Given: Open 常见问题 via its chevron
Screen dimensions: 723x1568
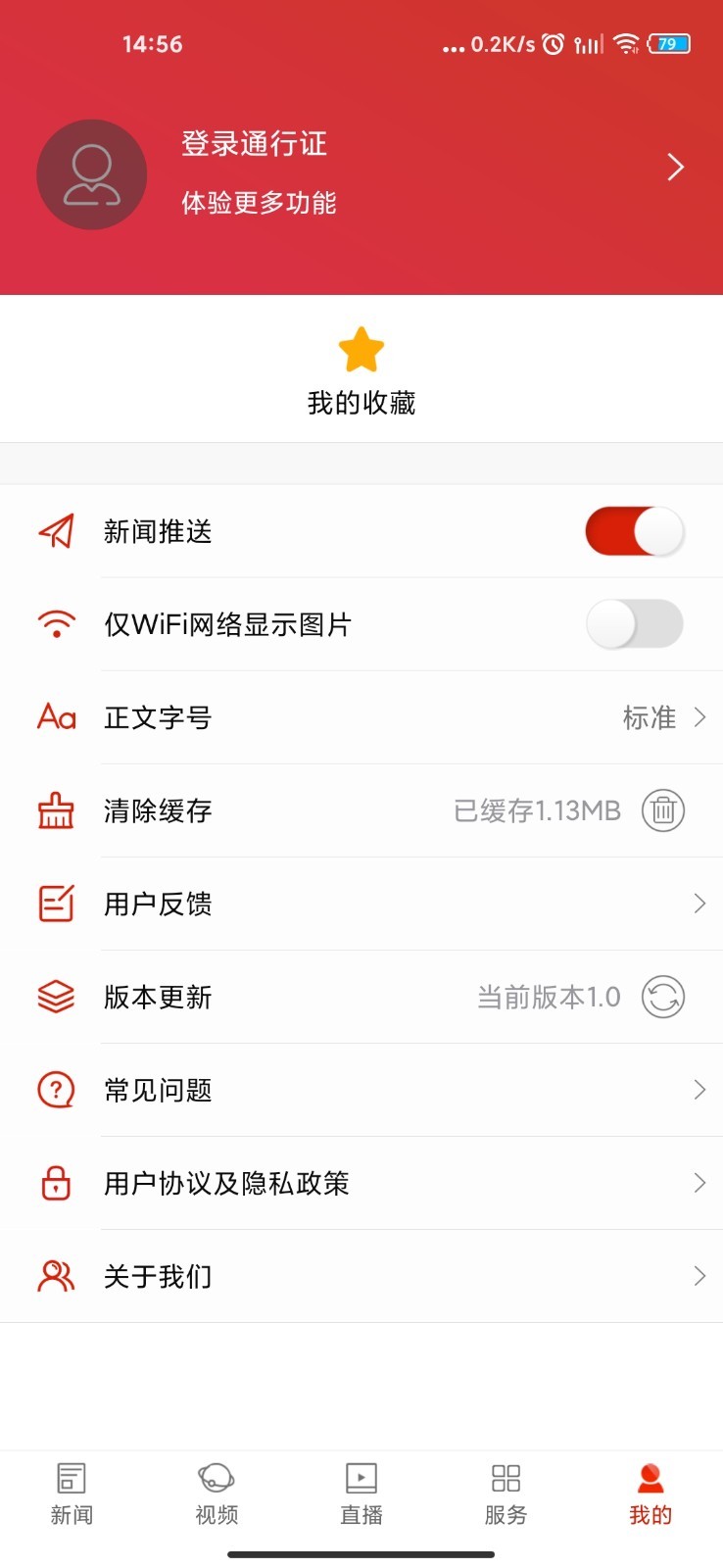Looking at the screenshot, I should [x=698, y=1090].
